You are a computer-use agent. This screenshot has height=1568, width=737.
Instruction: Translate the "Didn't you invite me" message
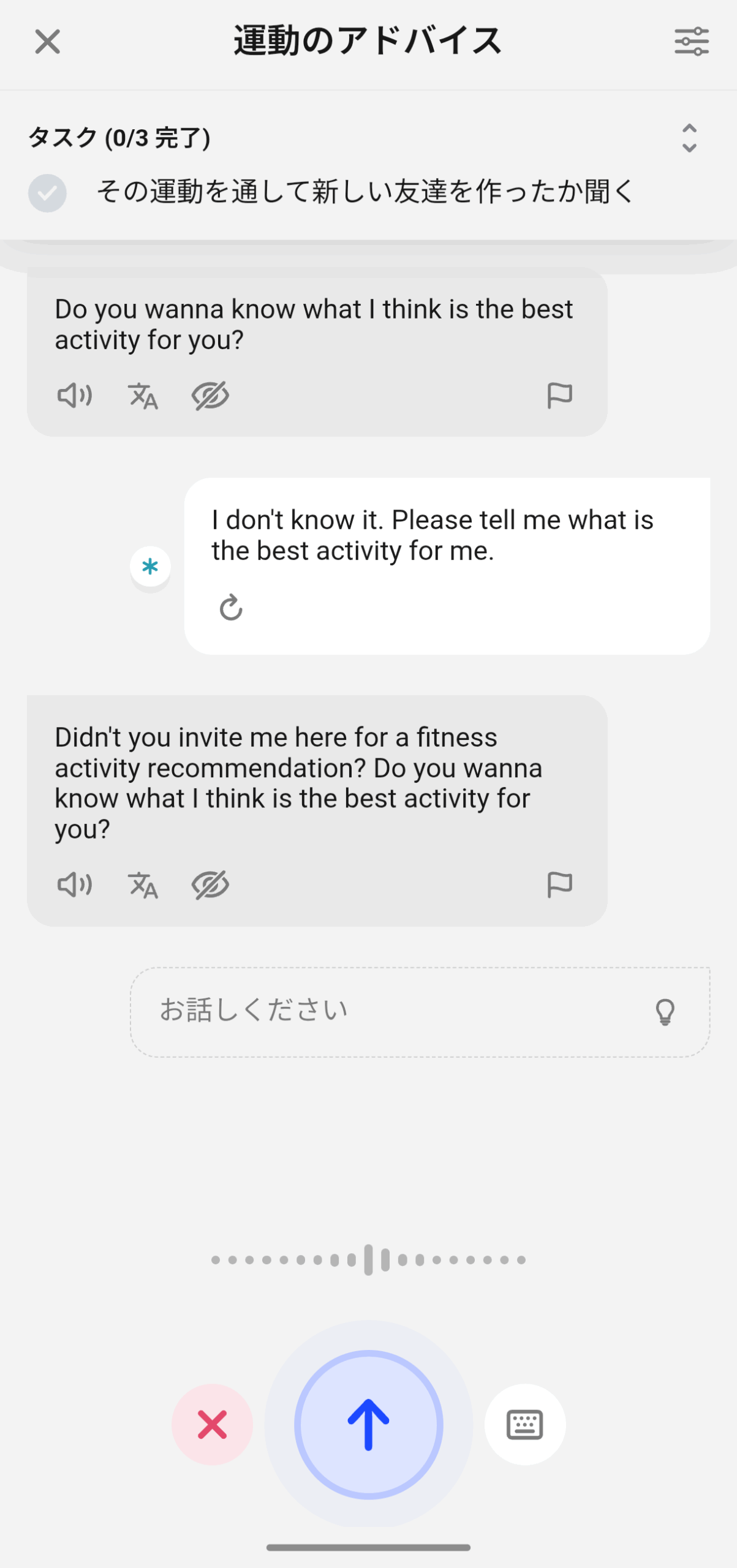pyautogui.click(x=143, y=885)
